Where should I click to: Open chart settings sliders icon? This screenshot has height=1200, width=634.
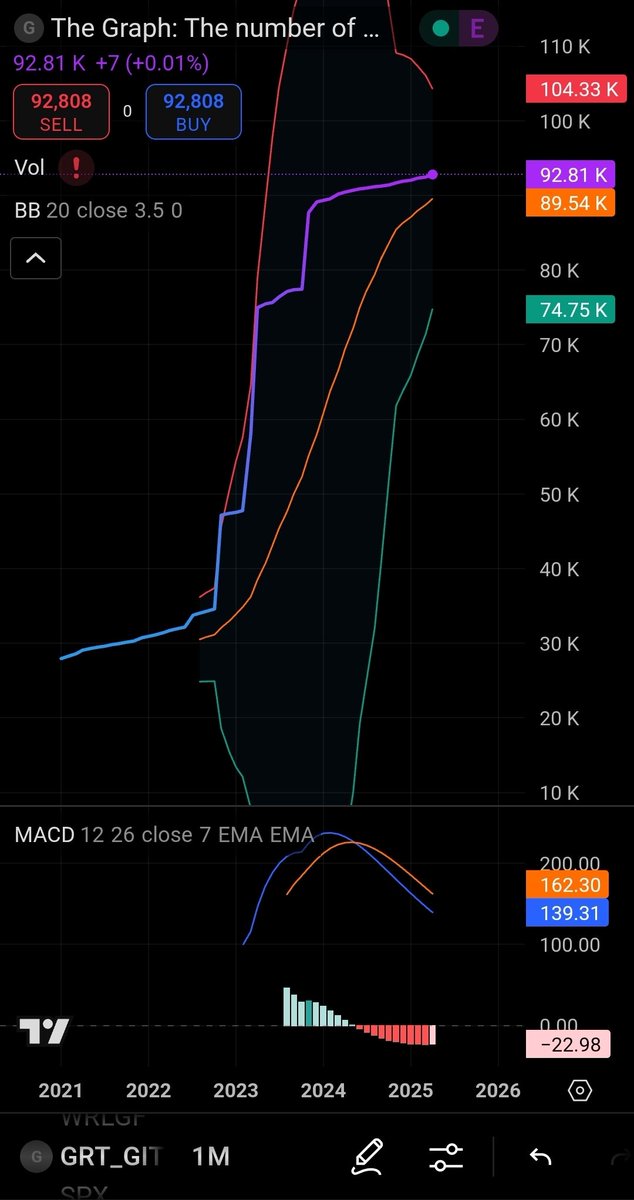pyautogui.click(x=446, y=1157)
